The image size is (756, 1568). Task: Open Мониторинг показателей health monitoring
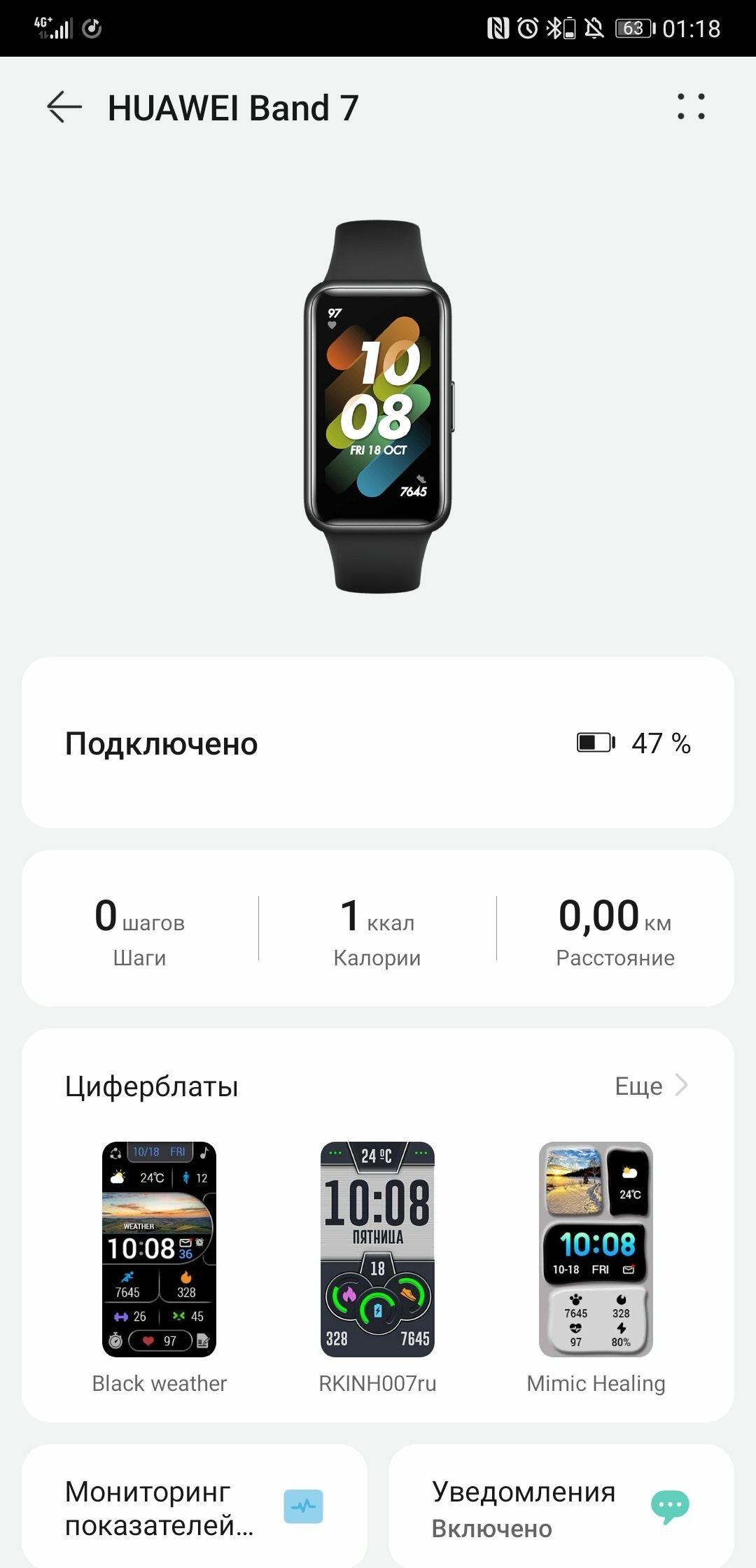pos(195,1507)
